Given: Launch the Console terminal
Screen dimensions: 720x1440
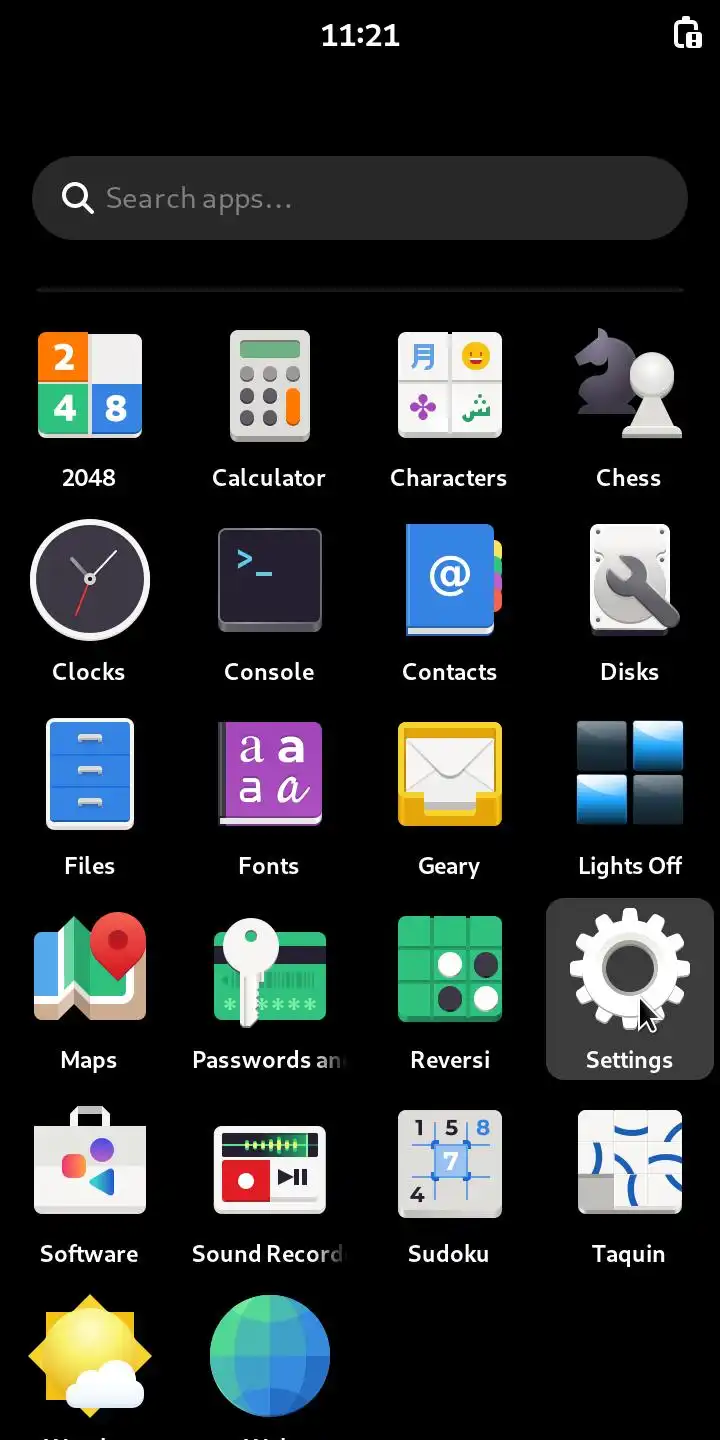Looking at the screenshot, I should [270, 580].
